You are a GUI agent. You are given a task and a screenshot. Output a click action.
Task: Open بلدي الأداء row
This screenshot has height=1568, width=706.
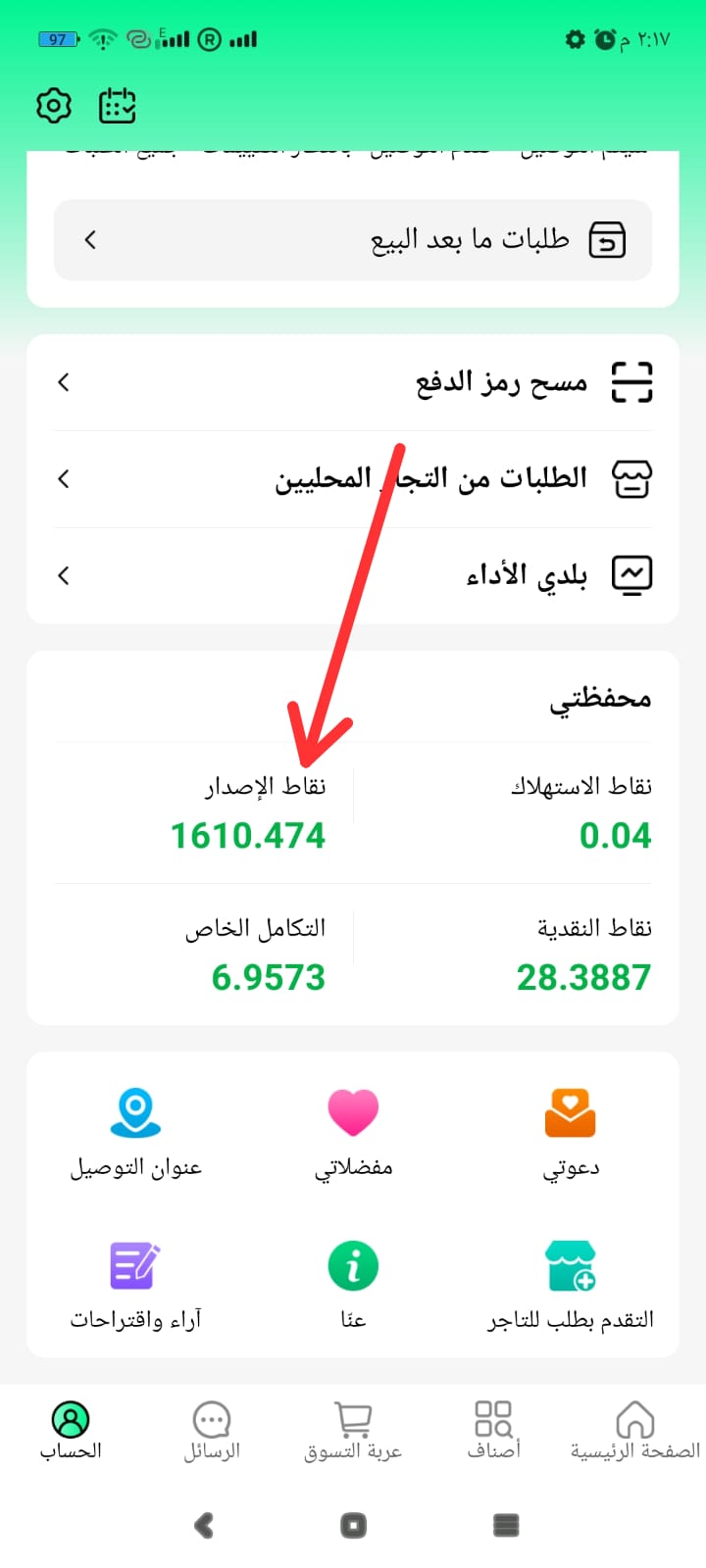(353, 574)
